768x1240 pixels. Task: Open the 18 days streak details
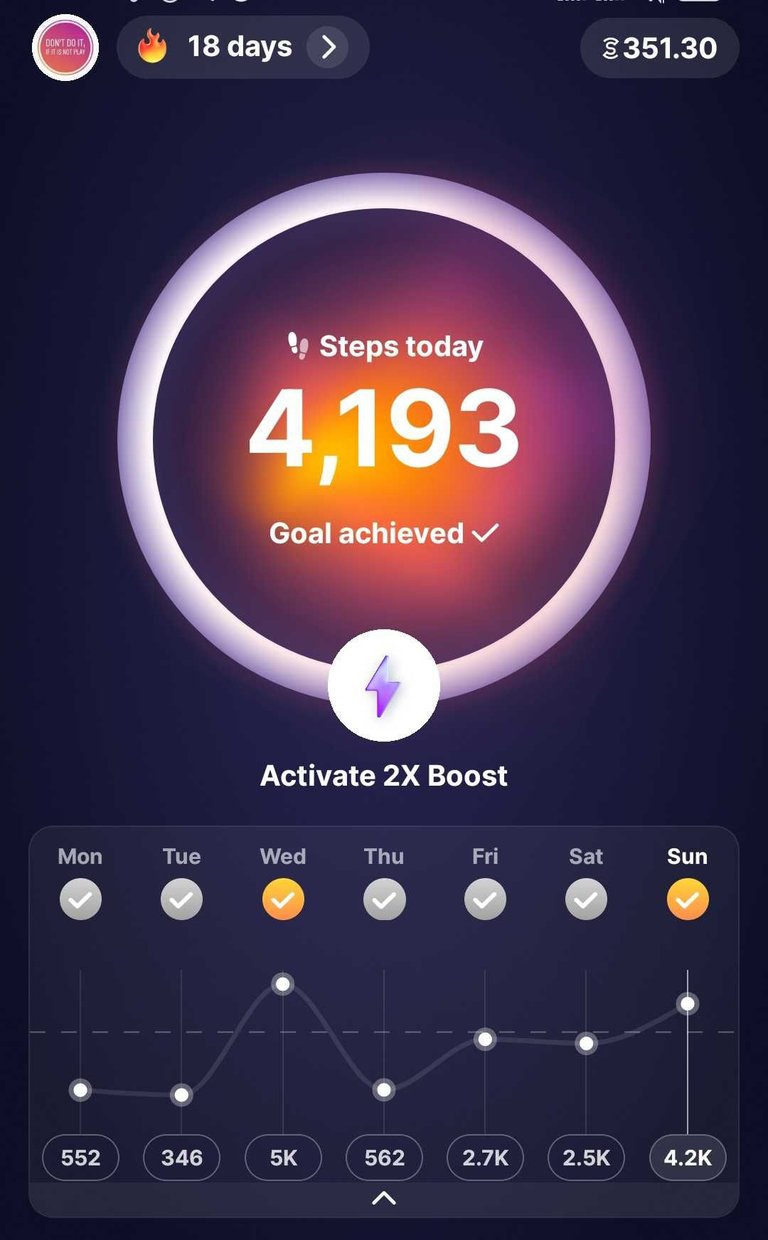tap(243, 47)
